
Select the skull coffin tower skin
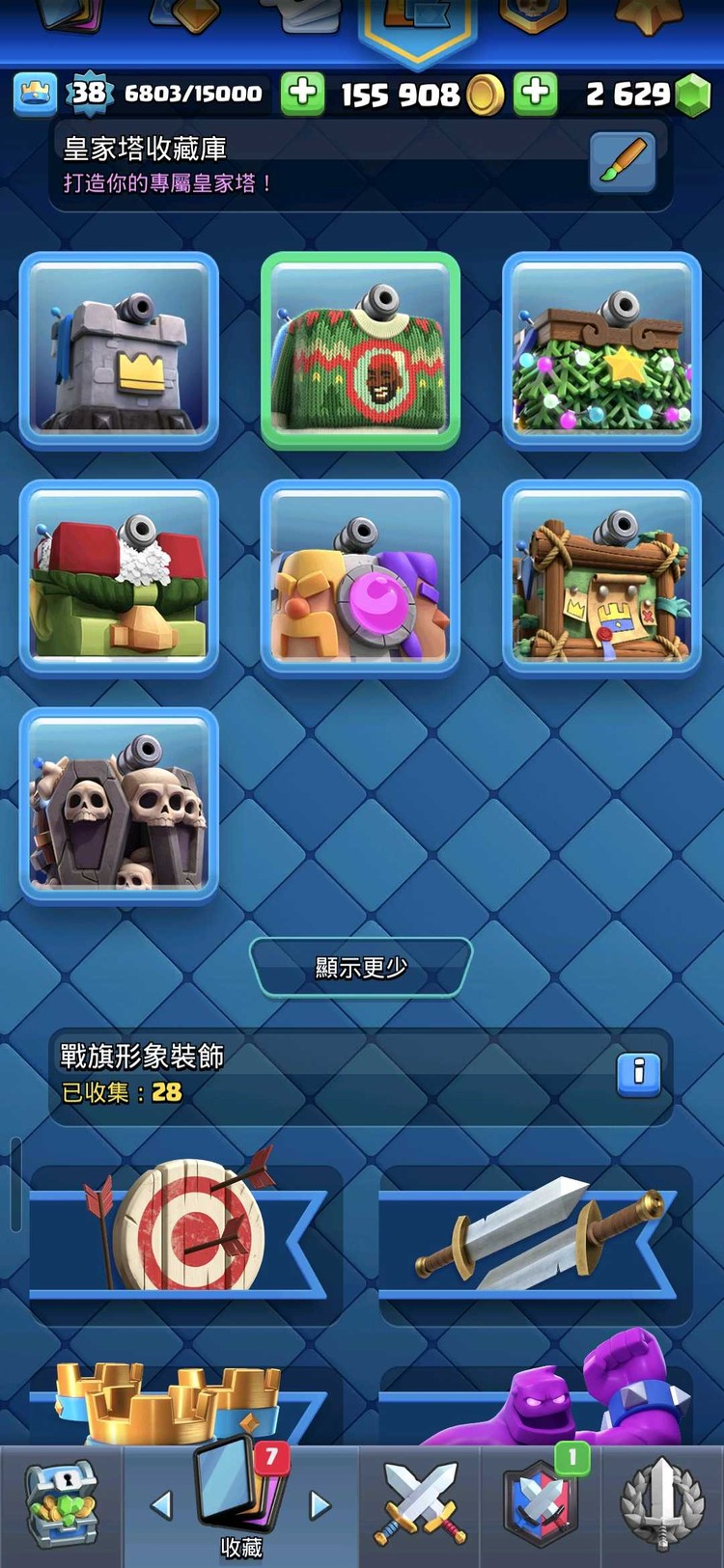[118, 809]
